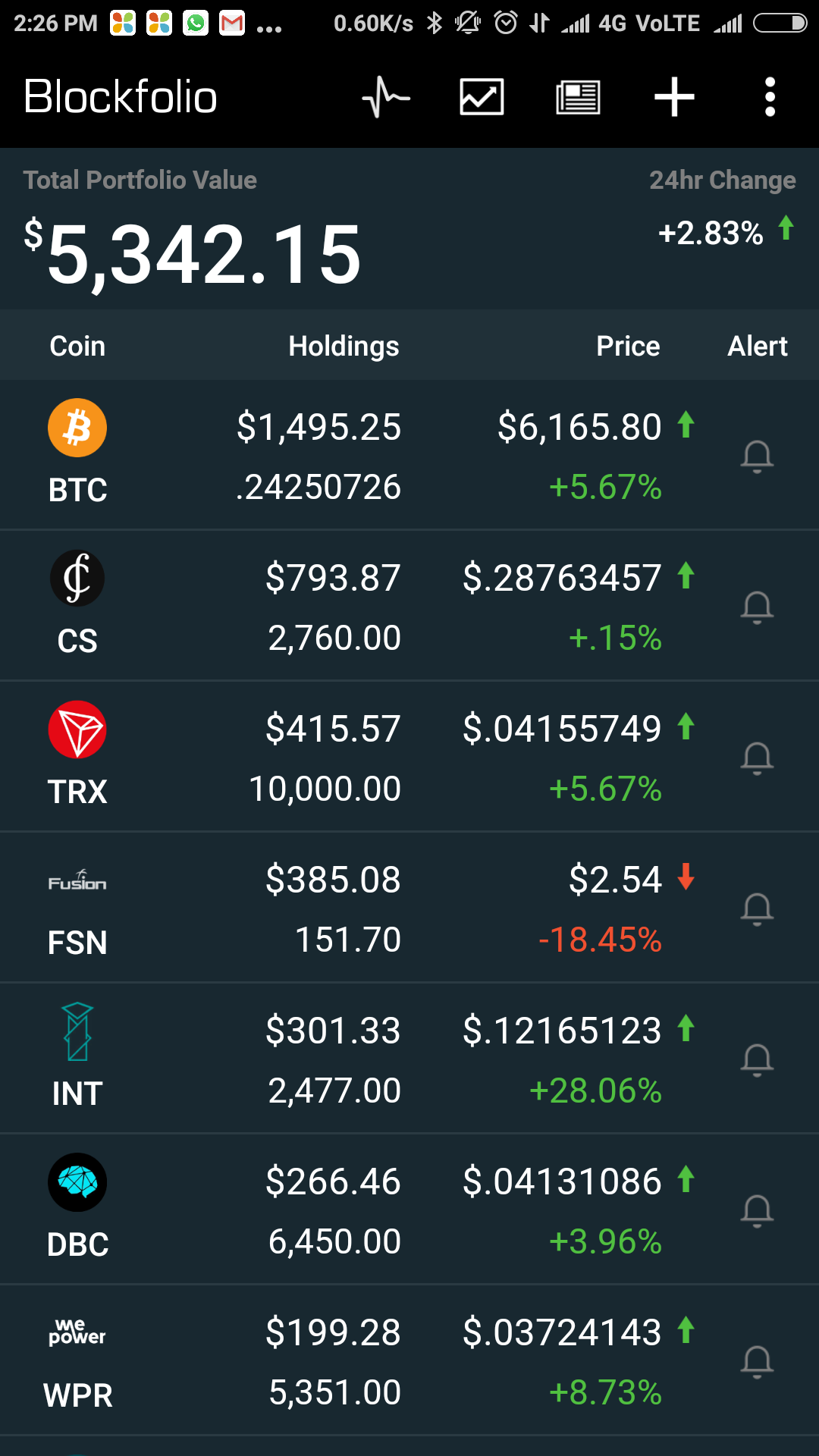Set a price alert for WPR
Viewport: 819px width, 1456px height.
[757, 1362]
